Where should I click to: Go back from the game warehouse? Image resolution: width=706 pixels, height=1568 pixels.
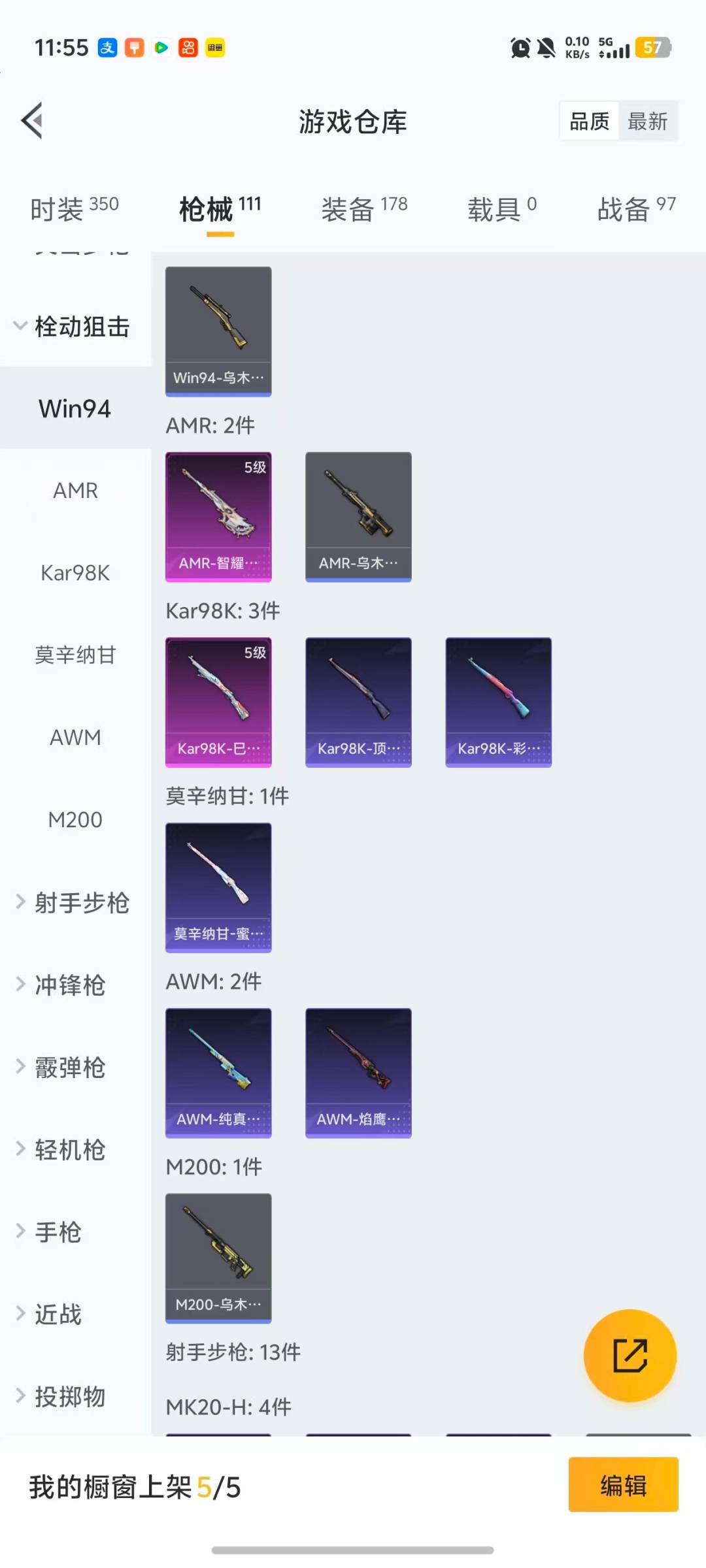[x=33, y=121]
